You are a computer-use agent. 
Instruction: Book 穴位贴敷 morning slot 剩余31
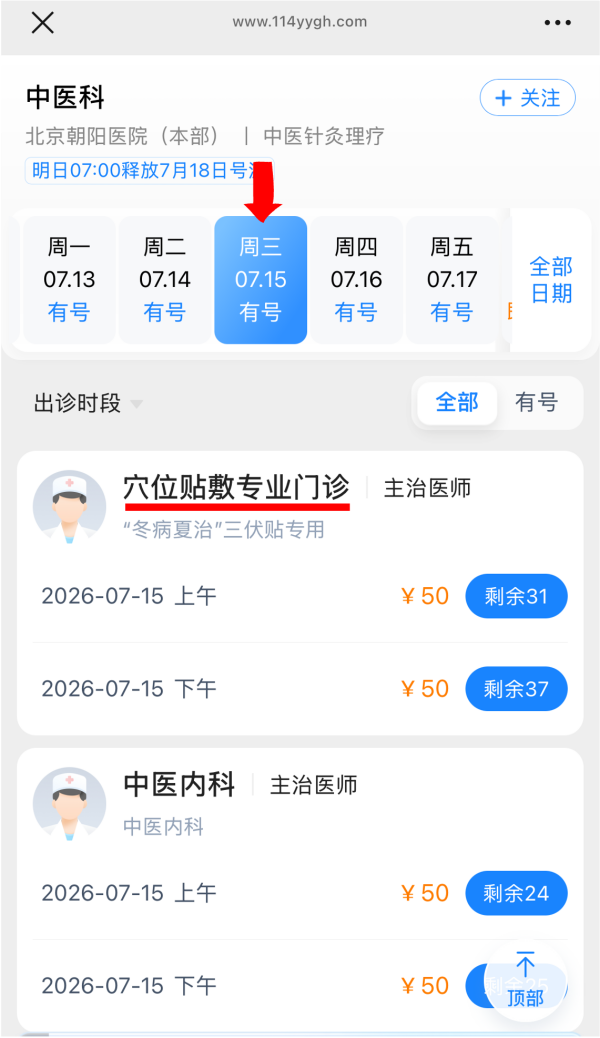[516, 596]
